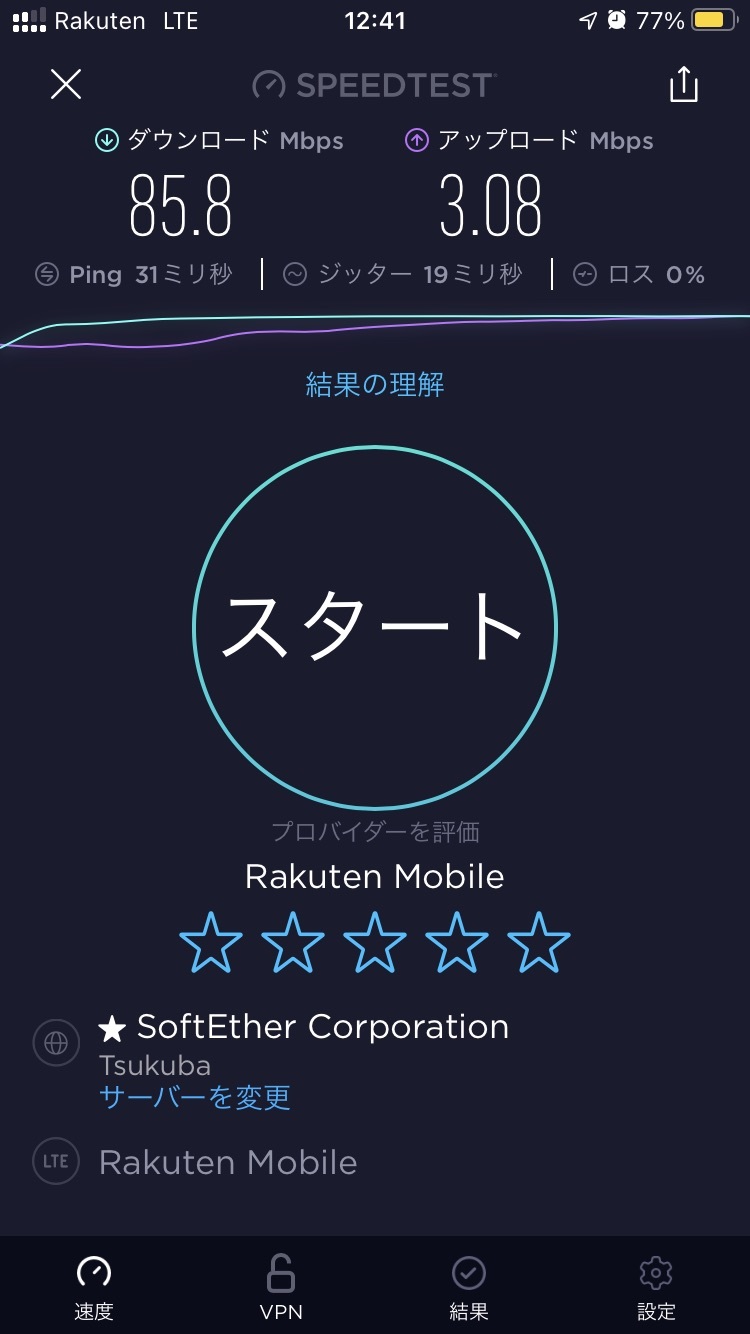The image size is (750, 1334).
Task: Open the 結果の理解 link
Action: [x=375, y=385]
